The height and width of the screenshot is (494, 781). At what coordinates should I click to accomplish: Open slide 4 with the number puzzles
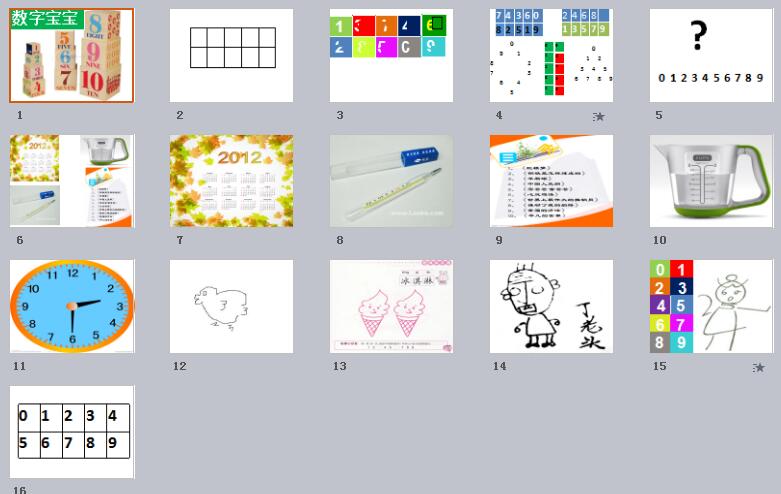click(x=551, y=55)
